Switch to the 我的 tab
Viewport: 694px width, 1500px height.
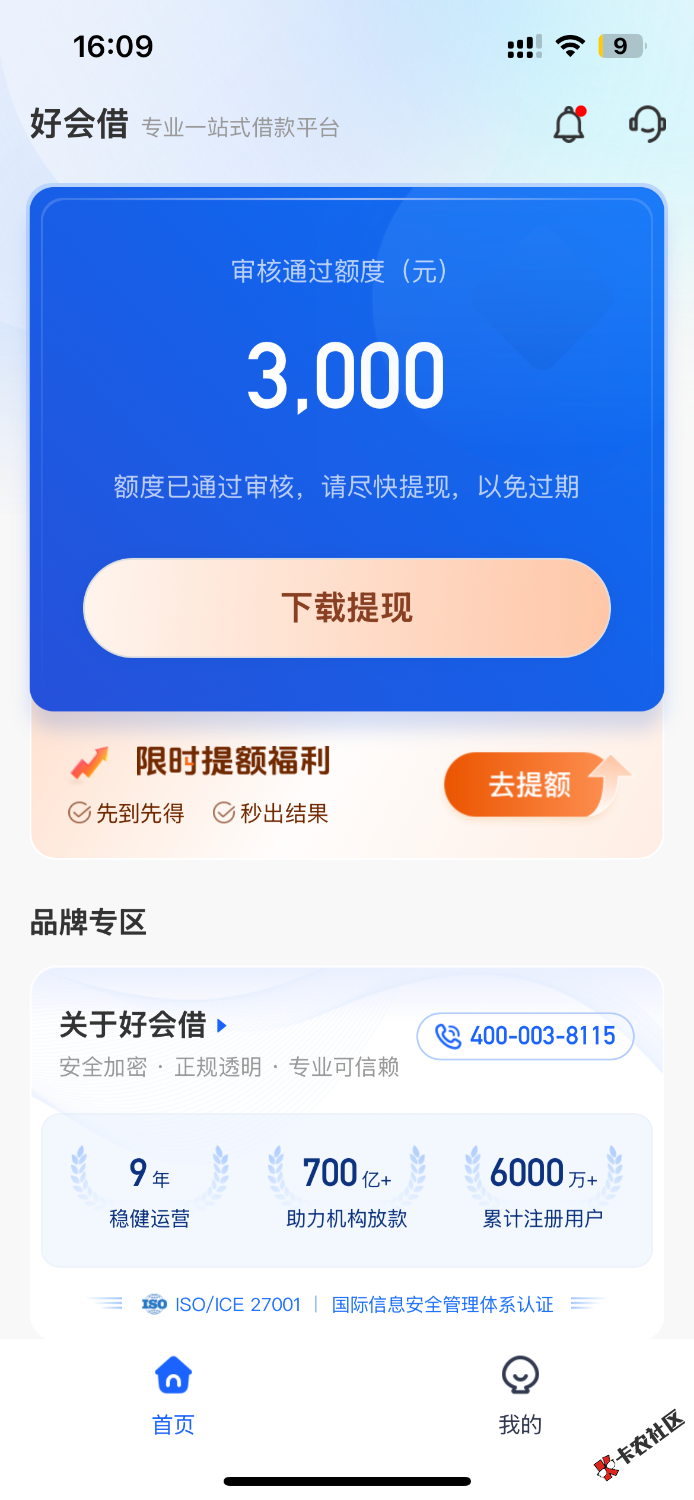coord(520,1396)
